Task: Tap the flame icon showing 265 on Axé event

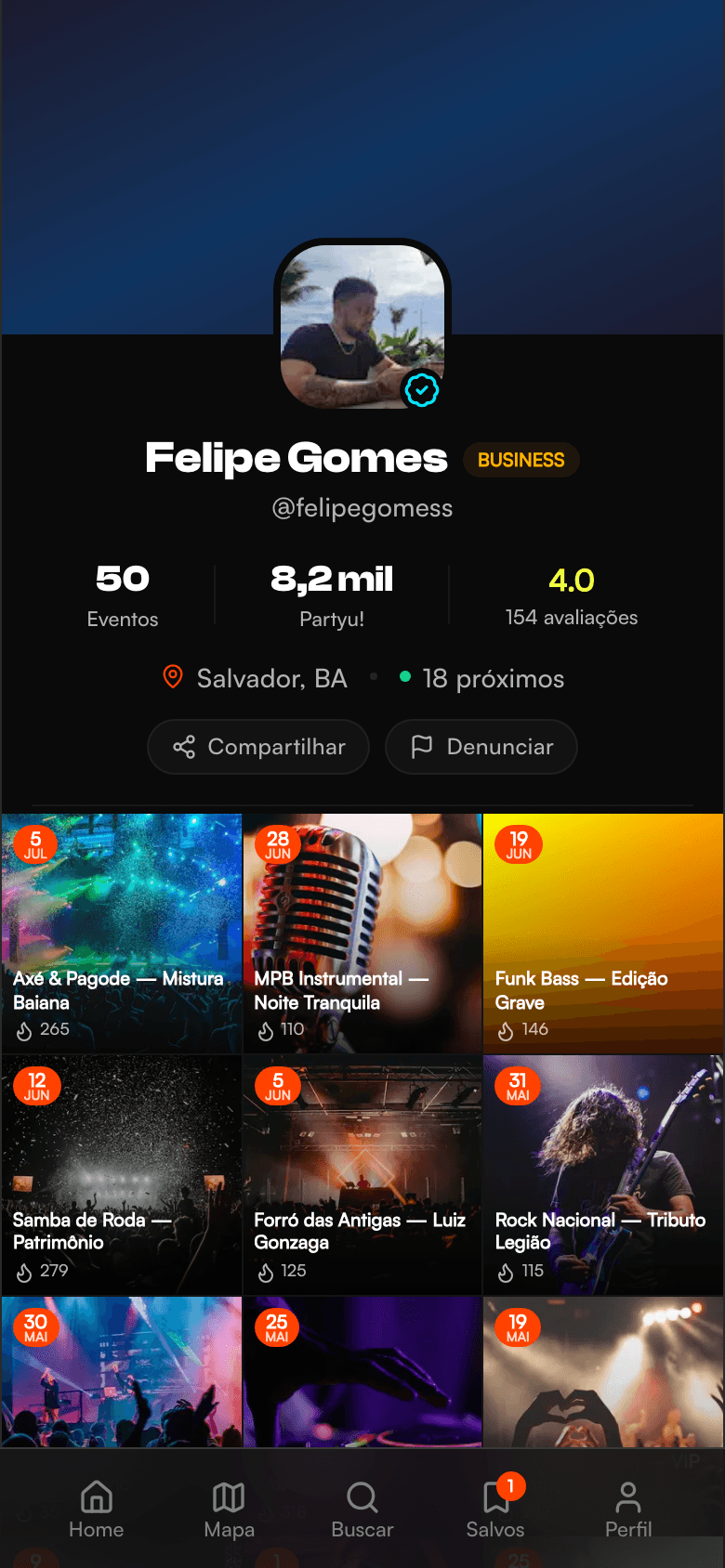Action: (23, 1029)
